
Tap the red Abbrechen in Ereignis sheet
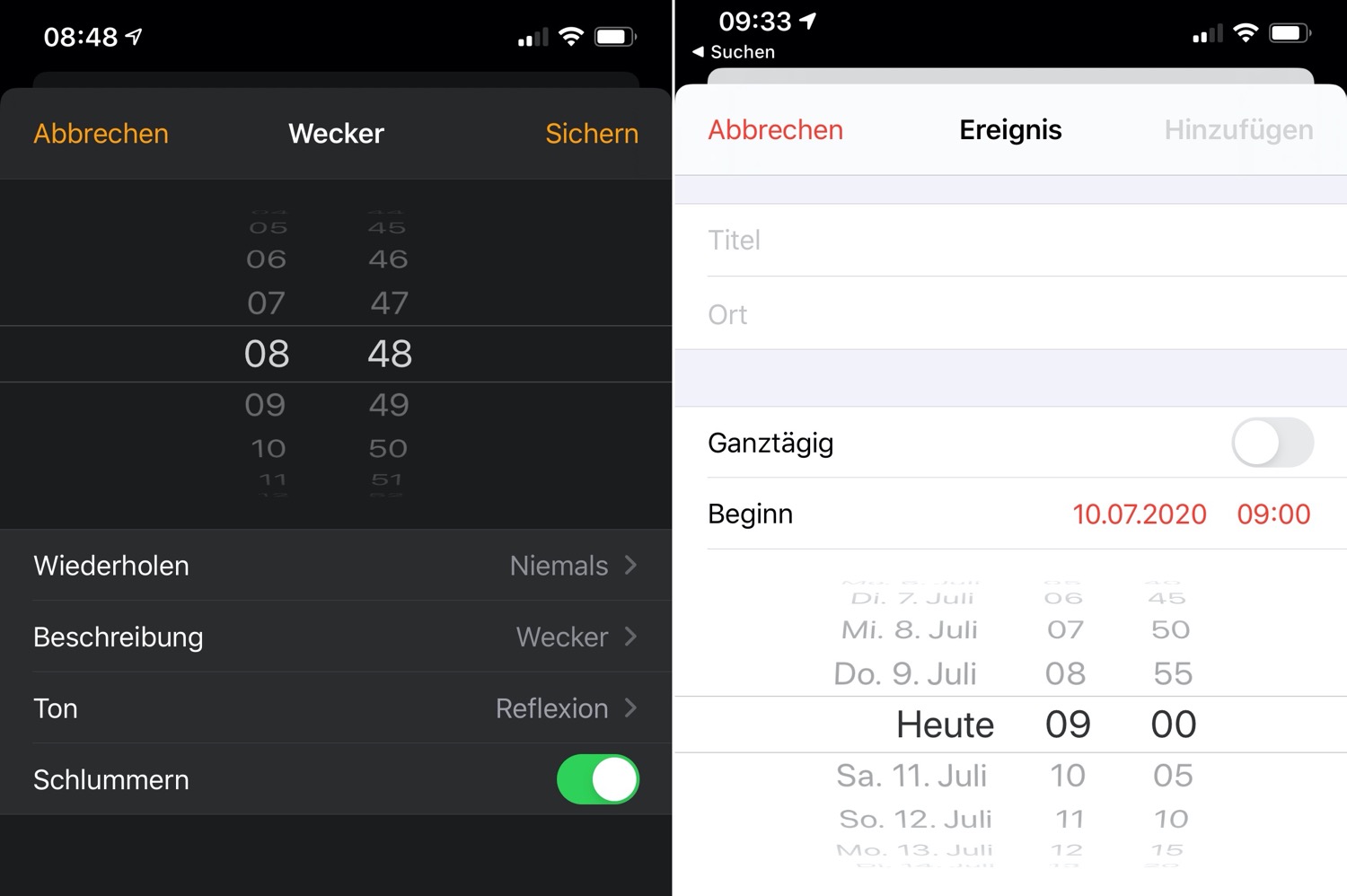pyautogui.click(x=775, y=130)
